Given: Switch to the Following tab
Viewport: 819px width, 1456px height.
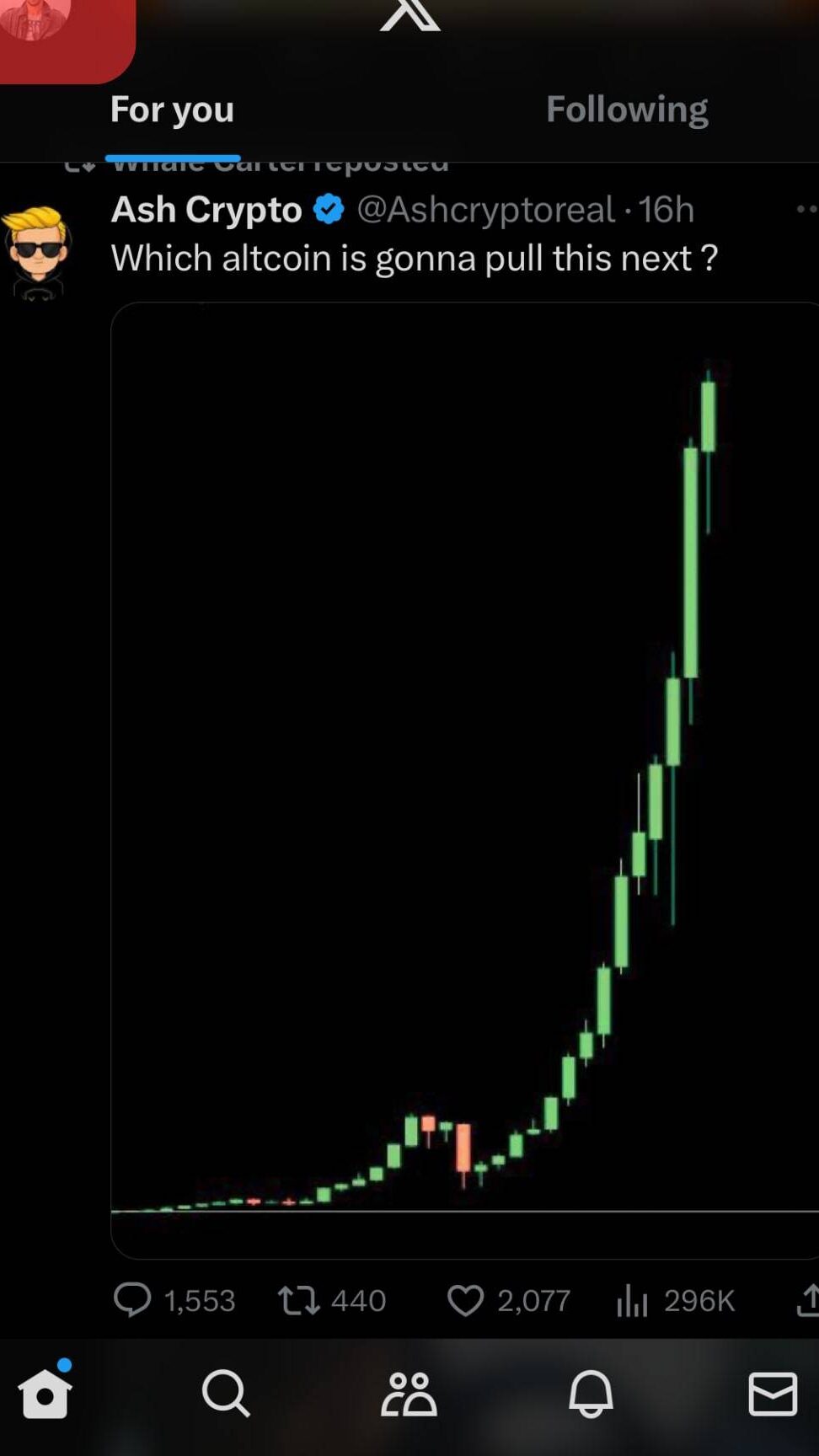Looking at the screenshot, I should tap(626, 110).
